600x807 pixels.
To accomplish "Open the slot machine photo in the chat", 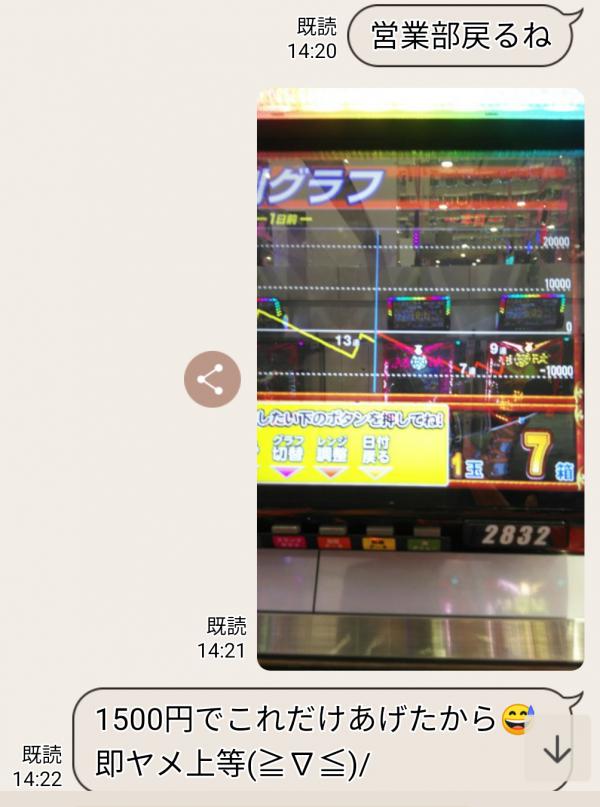I will (420, 380).
